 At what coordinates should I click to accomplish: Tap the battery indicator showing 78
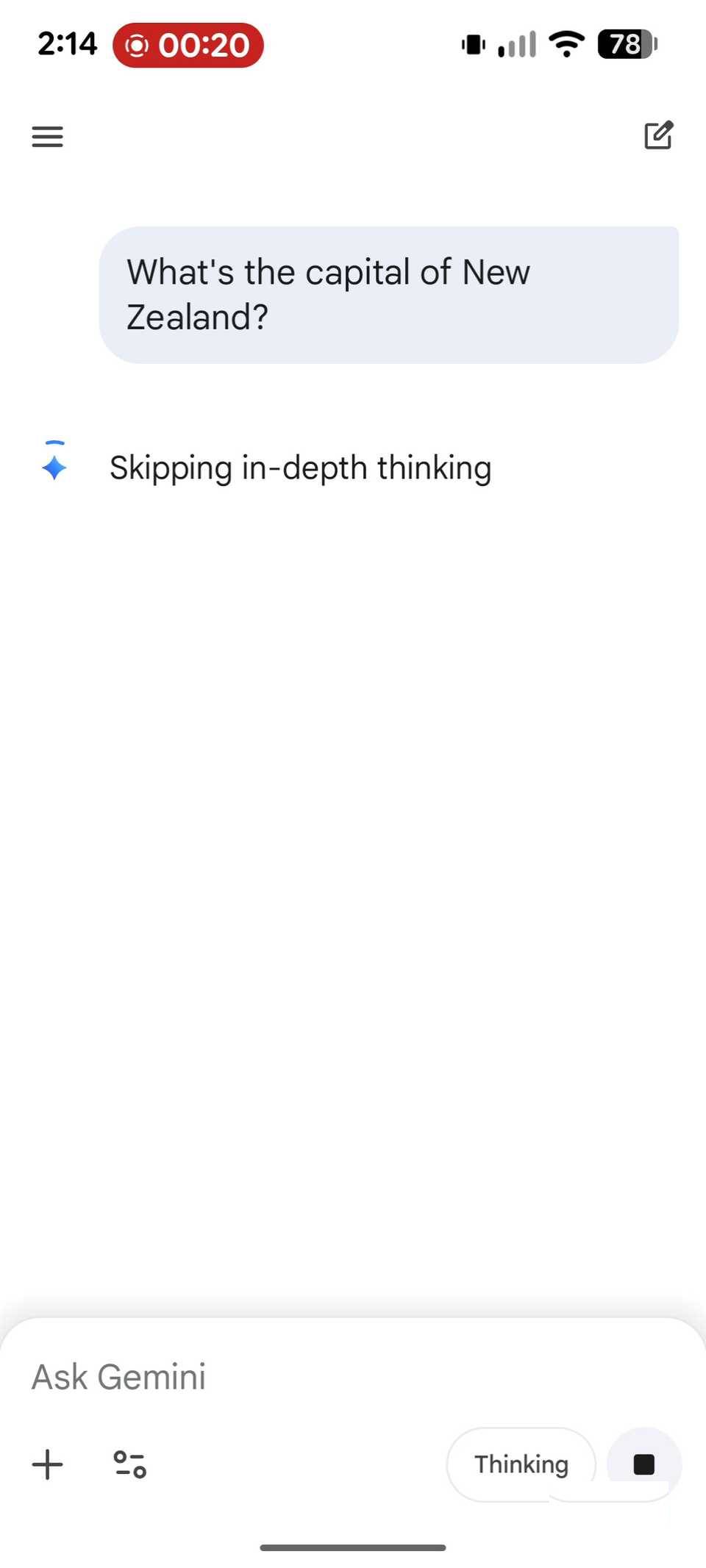point(626,45)
